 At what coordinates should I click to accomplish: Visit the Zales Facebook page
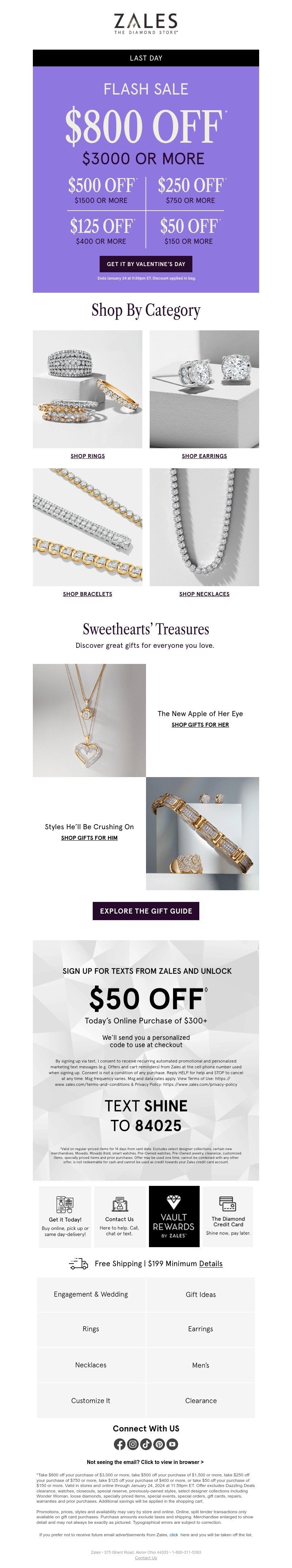click(120, 1444)
